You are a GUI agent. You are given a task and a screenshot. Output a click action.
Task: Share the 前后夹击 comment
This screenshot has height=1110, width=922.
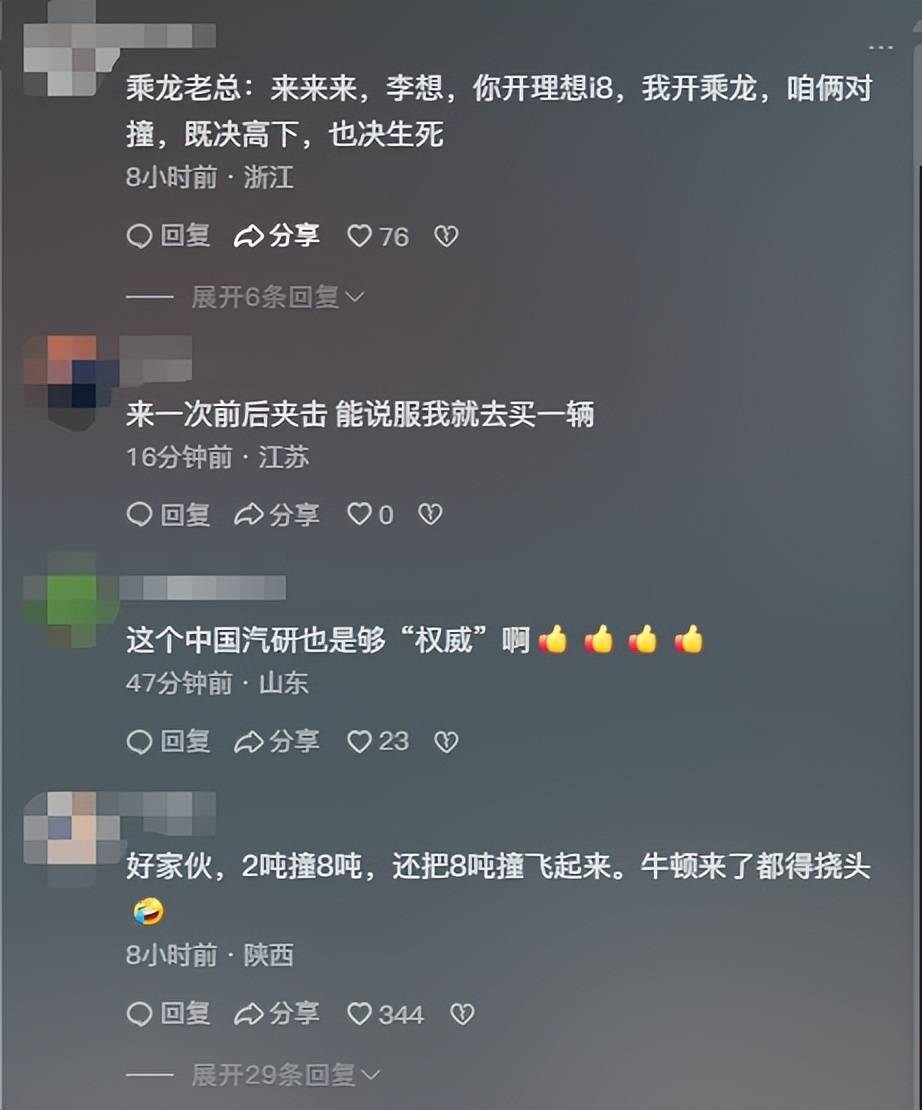[x=276, y=515]
